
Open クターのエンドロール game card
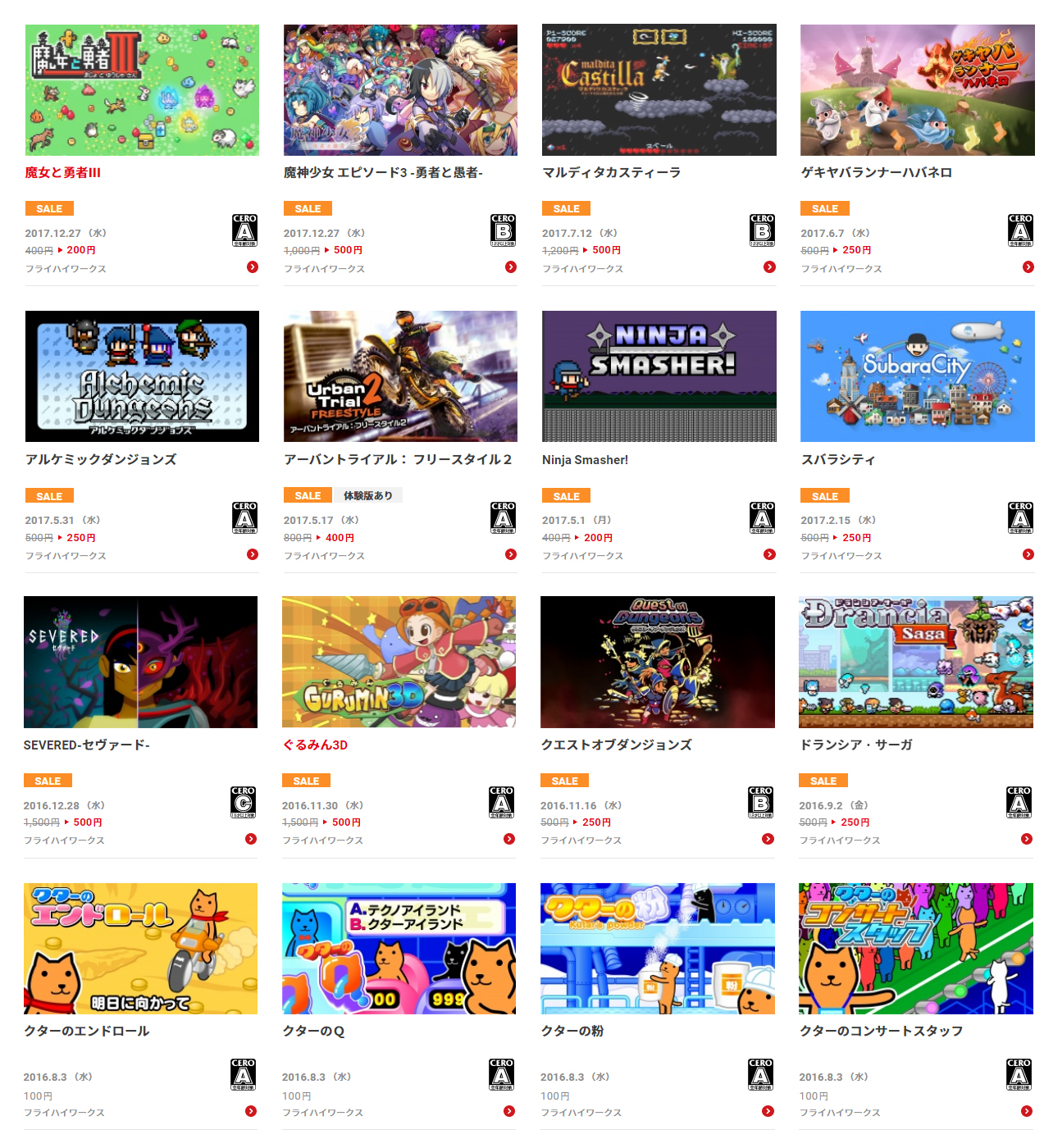pyautogui.click(x=140, y=949)
